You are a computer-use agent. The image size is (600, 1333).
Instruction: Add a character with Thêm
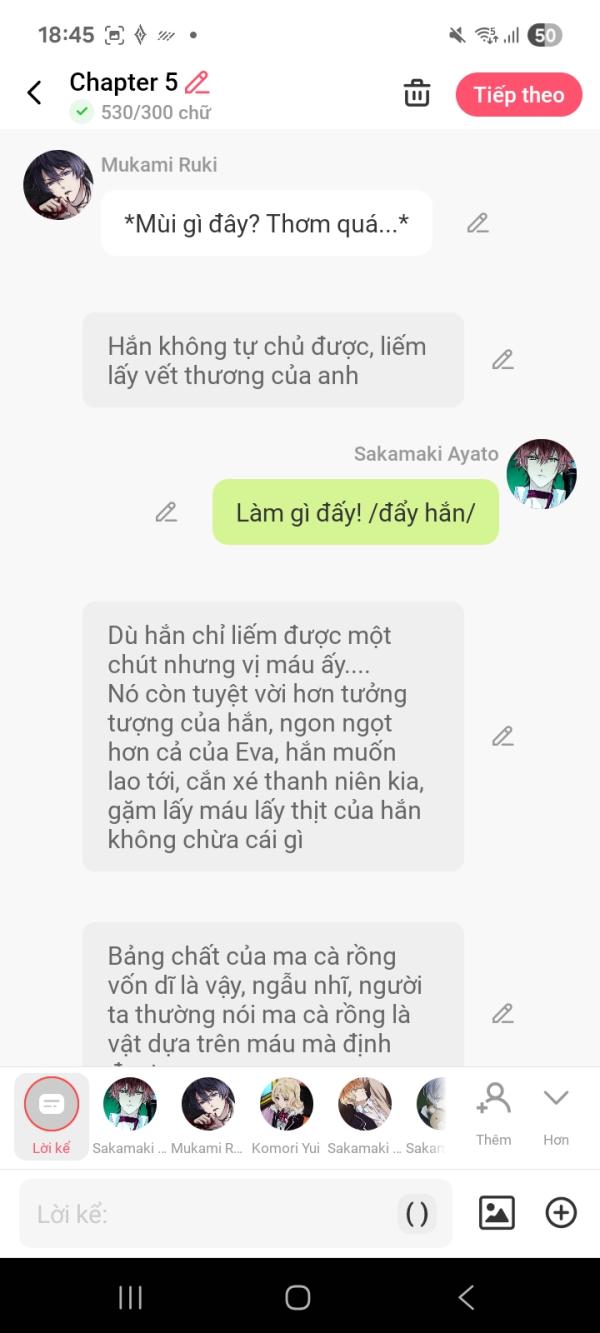click(493, 1113)
